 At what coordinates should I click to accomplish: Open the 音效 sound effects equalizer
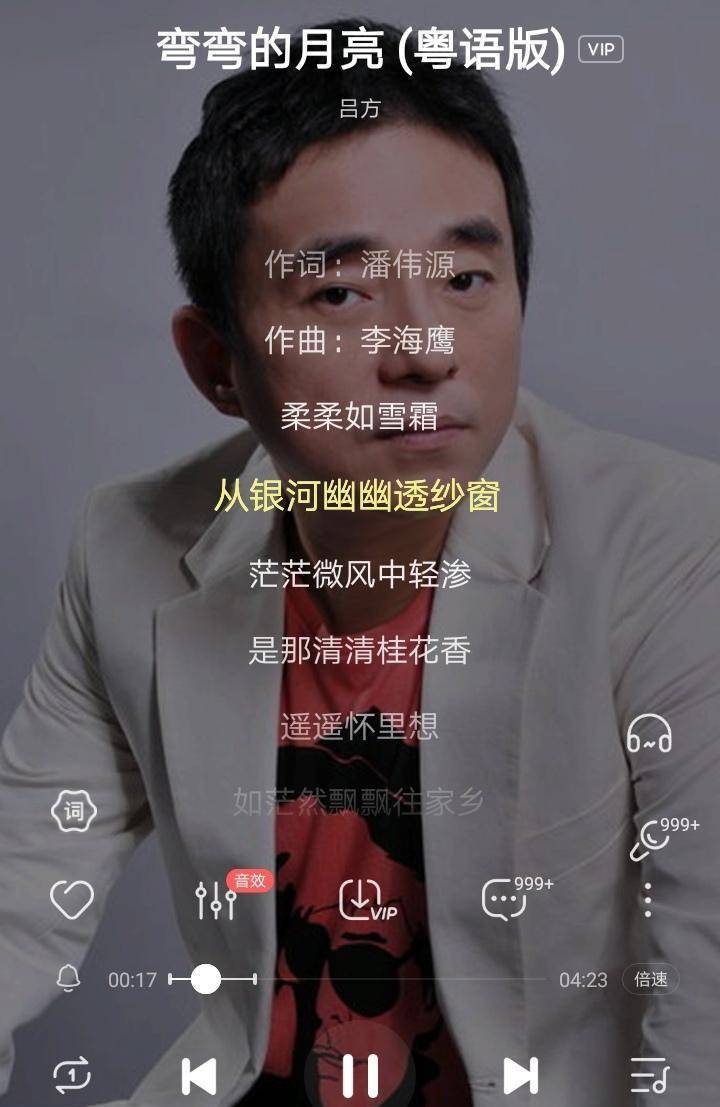click(x=217, y=899)
